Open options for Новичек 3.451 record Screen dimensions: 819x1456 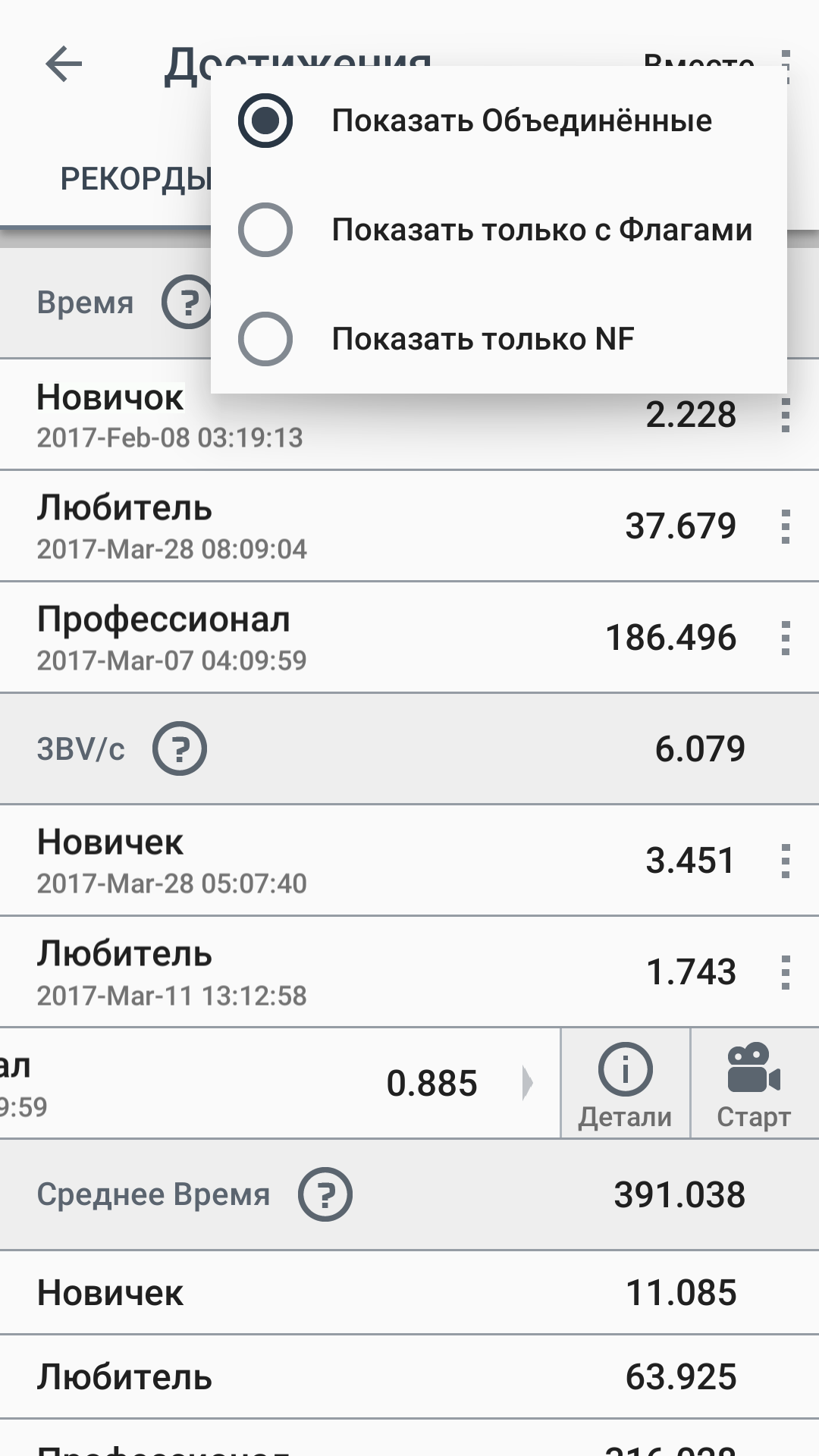(x=785, y=861)
